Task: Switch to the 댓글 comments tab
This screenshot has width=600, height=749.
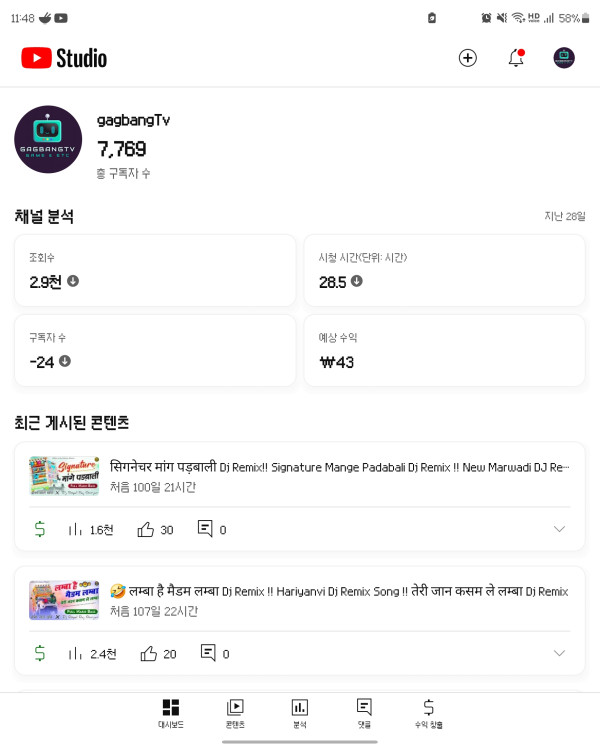Action: click(x=364, y=713)
